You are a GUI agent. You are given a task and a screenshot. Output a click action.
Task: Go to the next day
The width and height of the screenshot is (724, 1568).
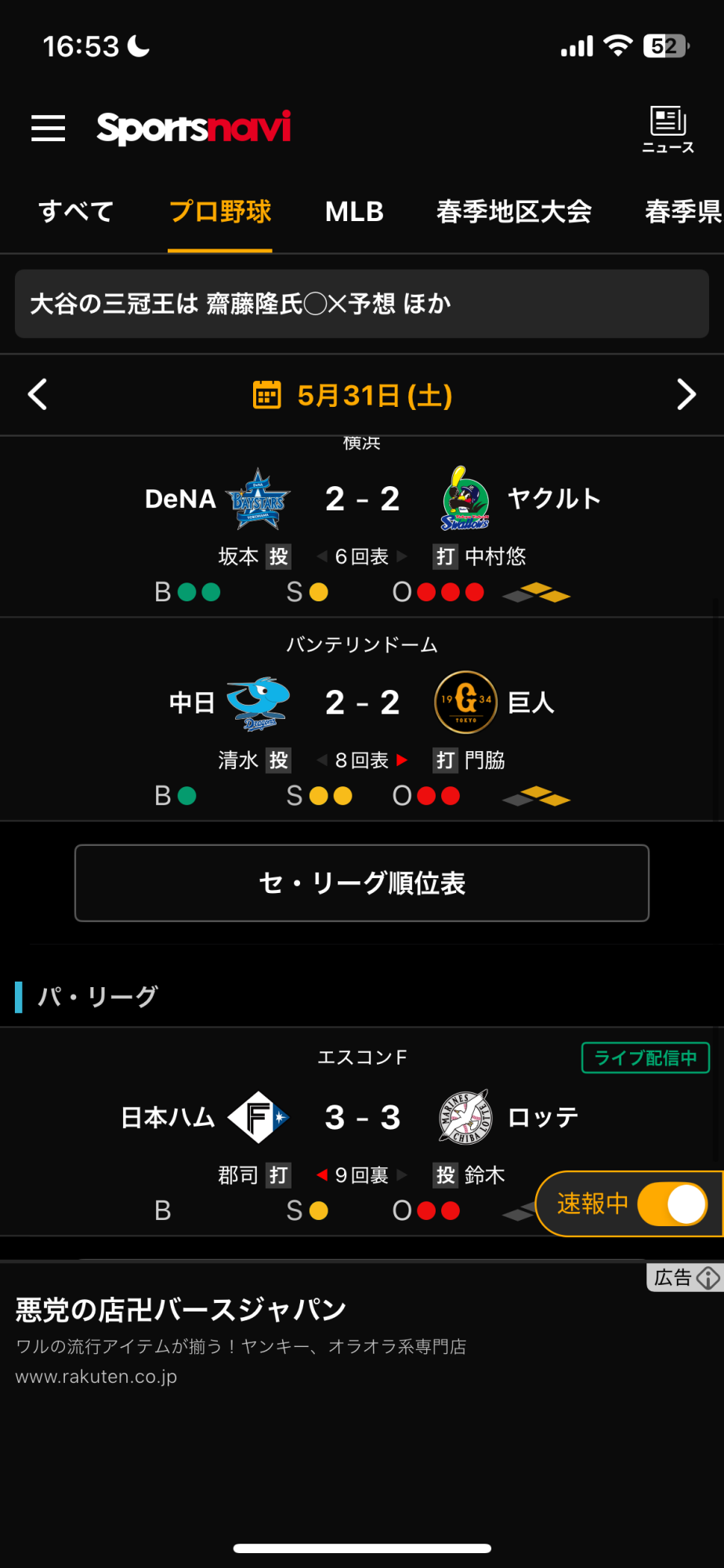pos(686,394)
